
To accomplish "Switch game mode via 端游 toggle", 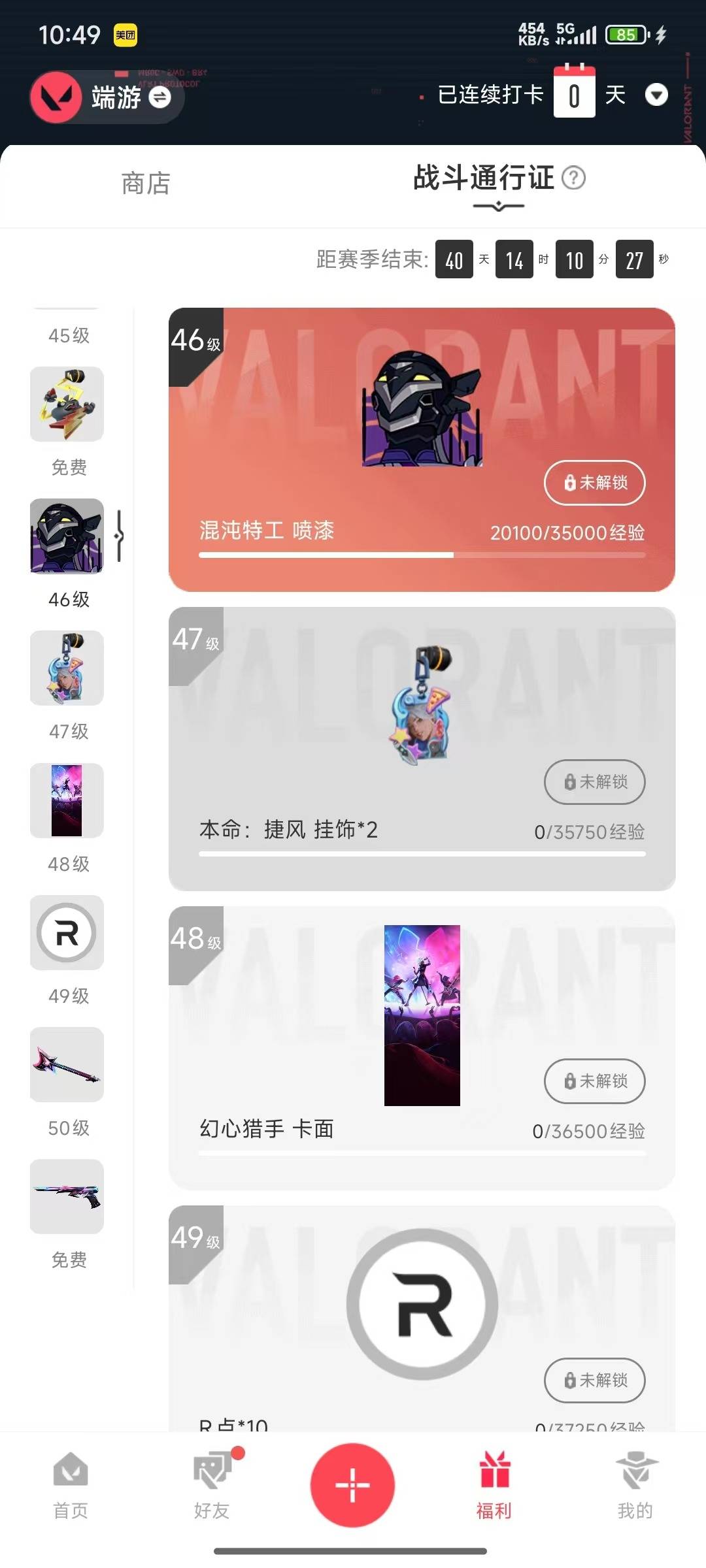I will 160,97.
